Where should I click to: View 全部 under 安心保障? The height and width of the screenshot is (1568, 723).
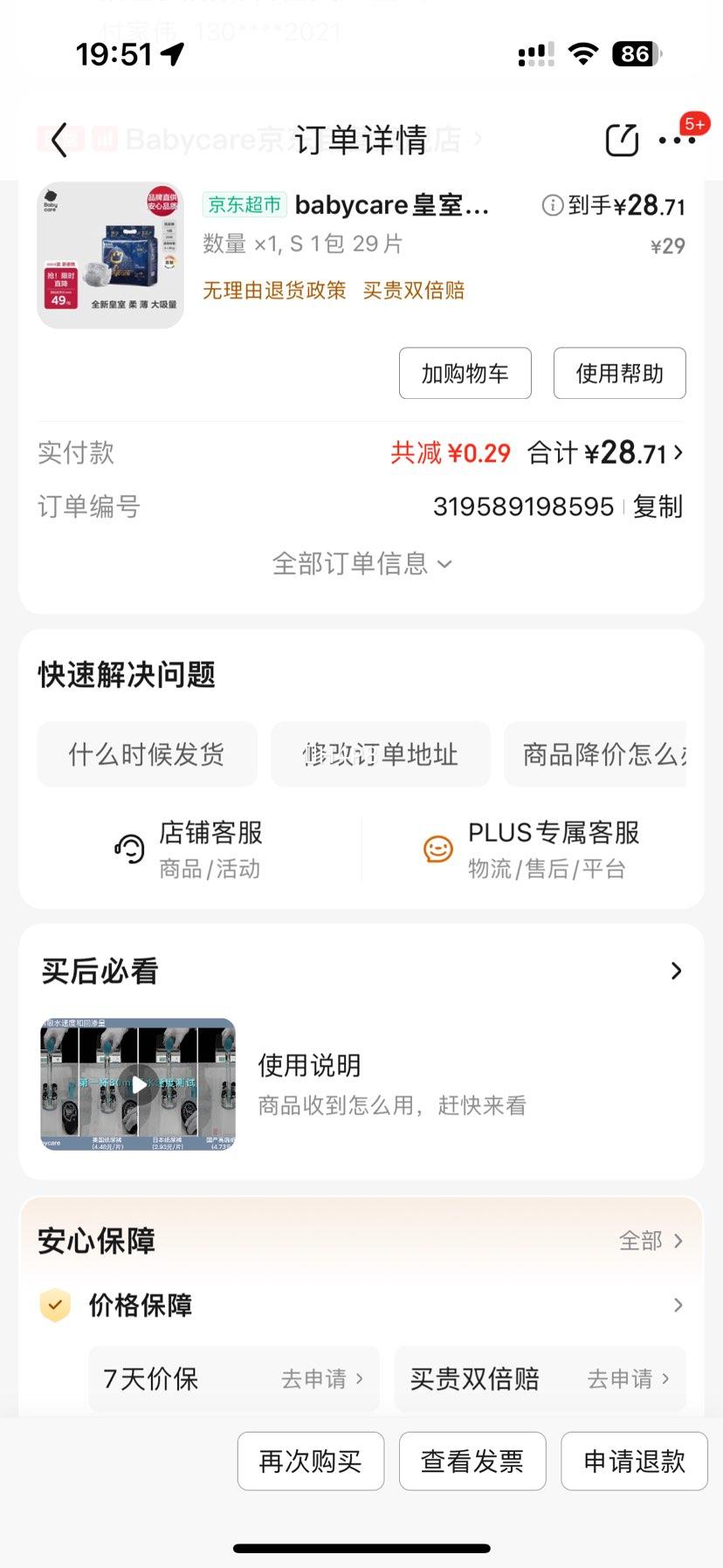click(651, 1241)
